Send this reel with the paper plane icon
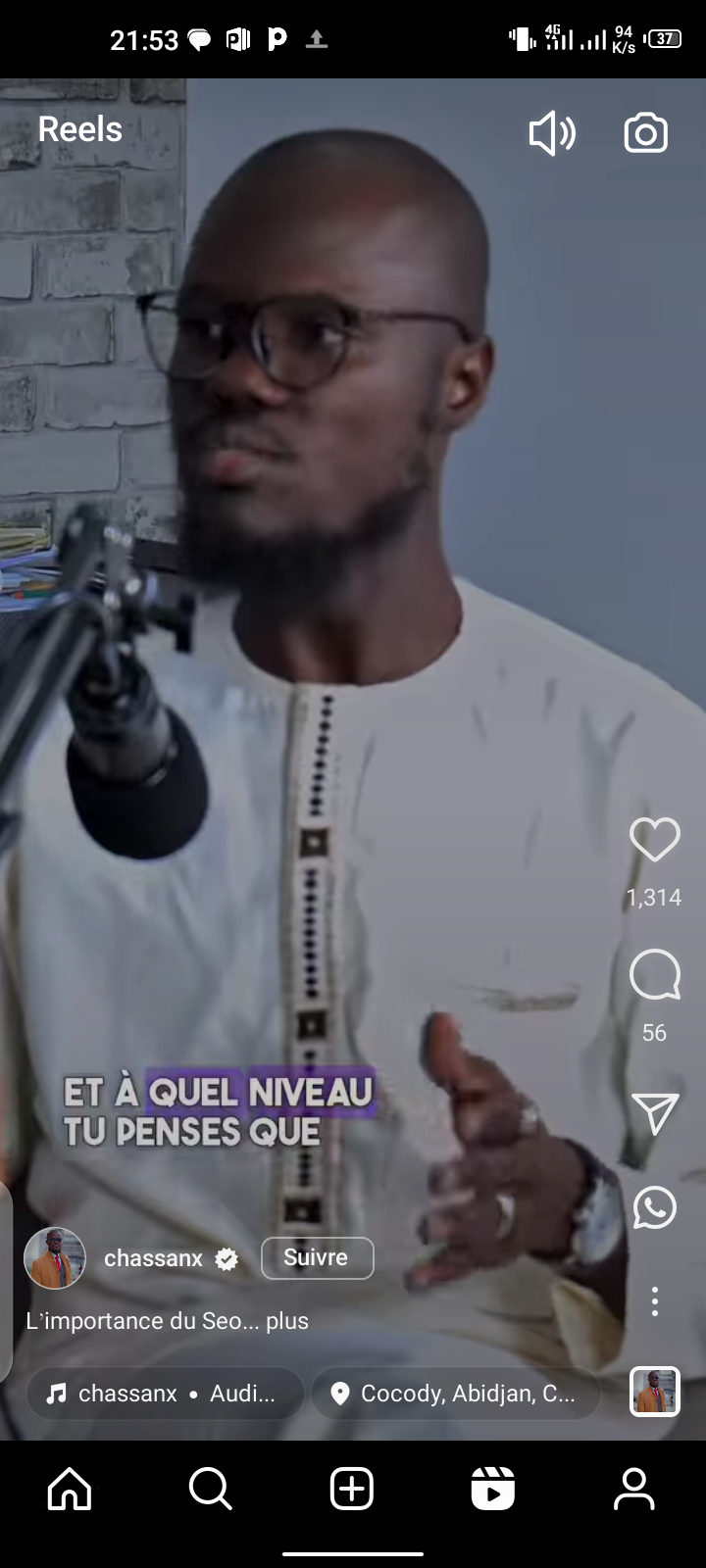Screen dimensions: 706x1568 654,1114
